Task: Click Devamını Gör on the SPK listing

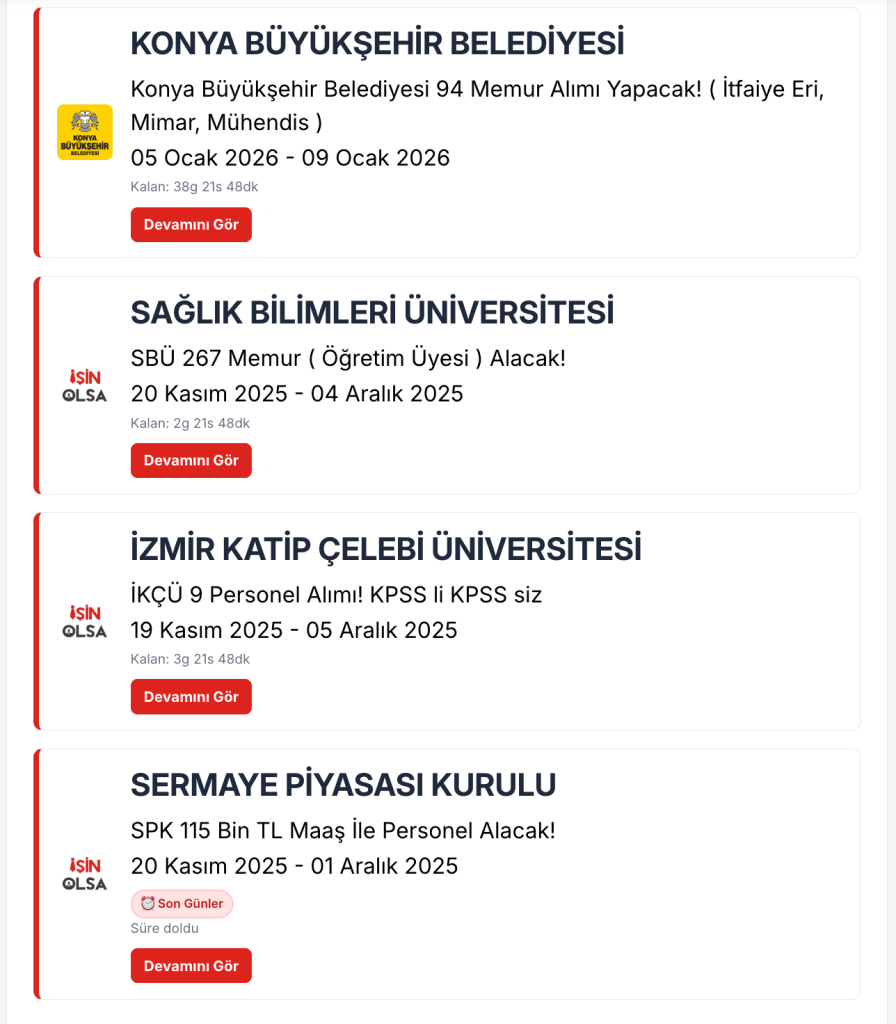Action: (191, 965)
